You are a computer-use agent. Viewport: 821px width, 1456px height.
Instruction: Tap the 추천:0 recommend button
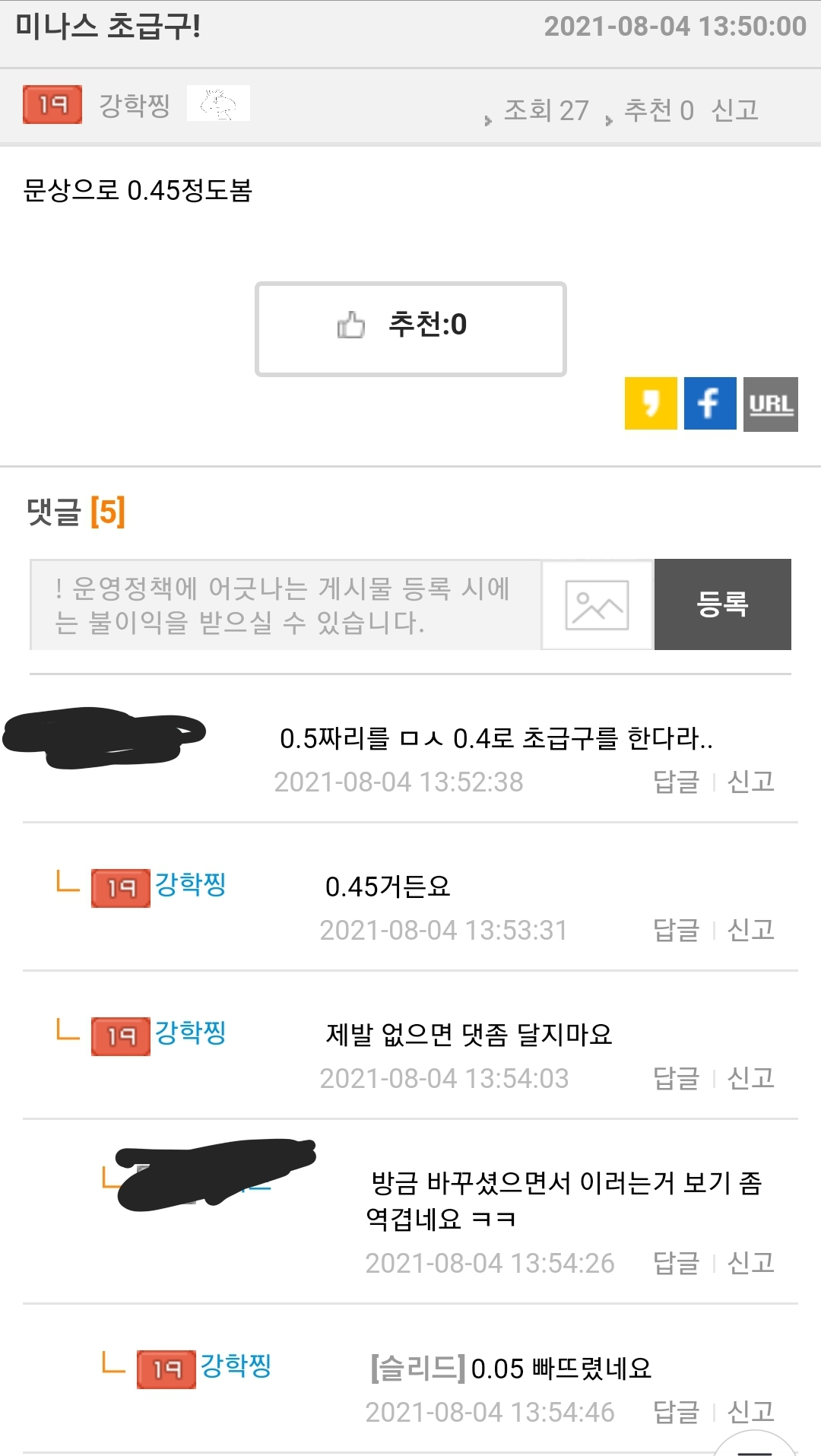tap(410, 328)
